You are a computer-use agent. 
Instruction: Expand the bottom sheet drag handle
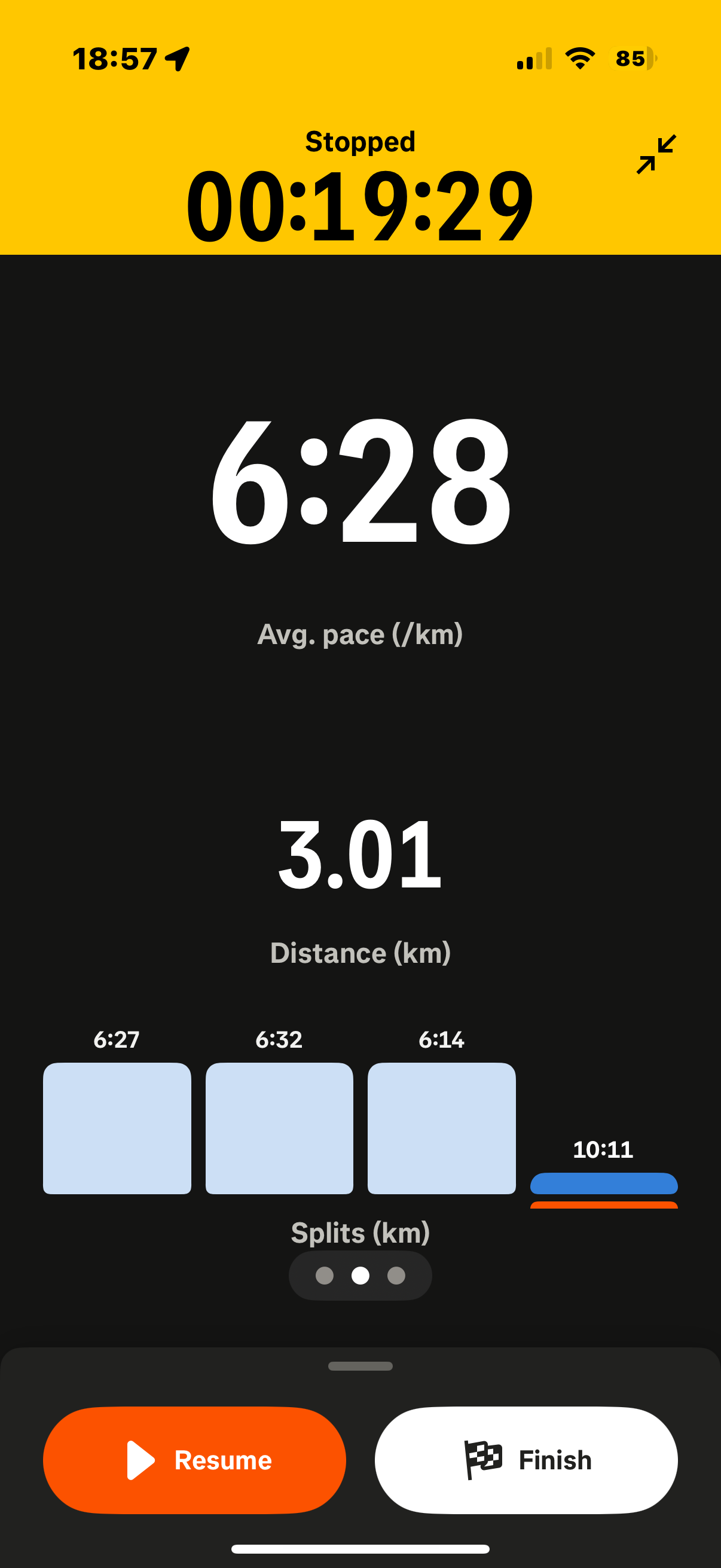coord(360,1365)
